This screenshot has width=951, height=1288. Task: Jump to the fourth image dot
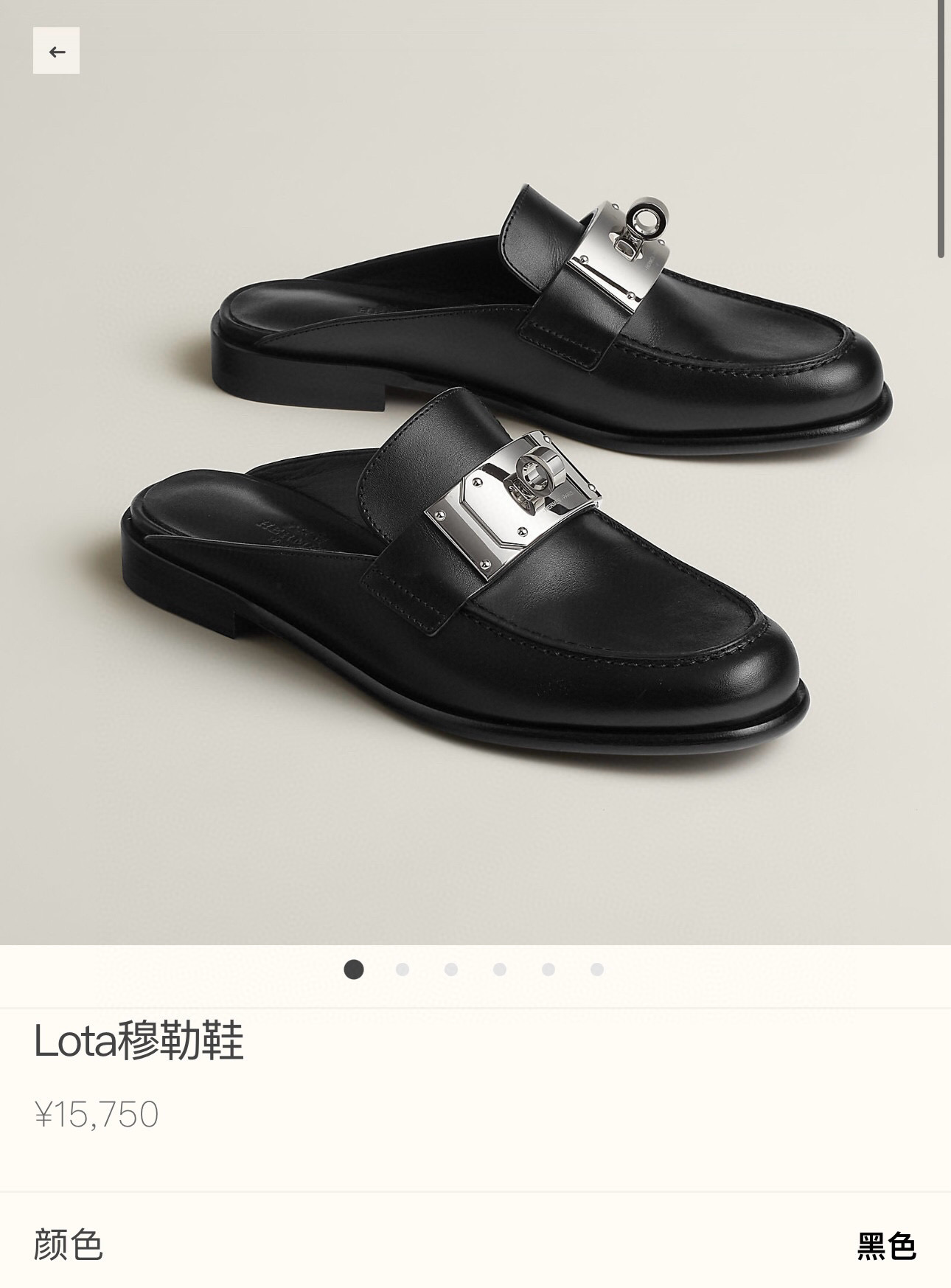click(499, 970)
